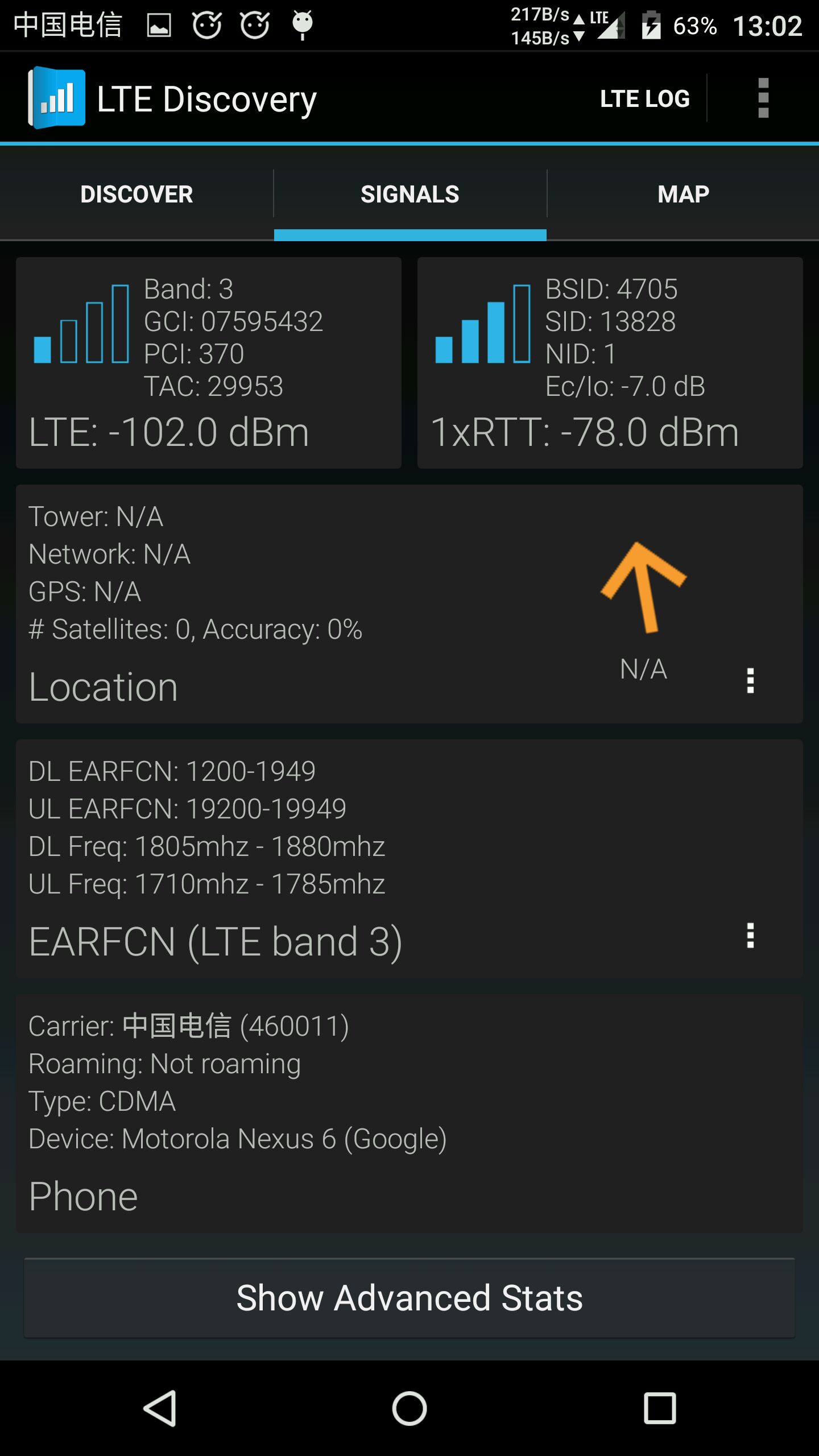This screenshot has width=819, height=1456.
Task: Switch to the MAP tab
Action: coord(683,195)
